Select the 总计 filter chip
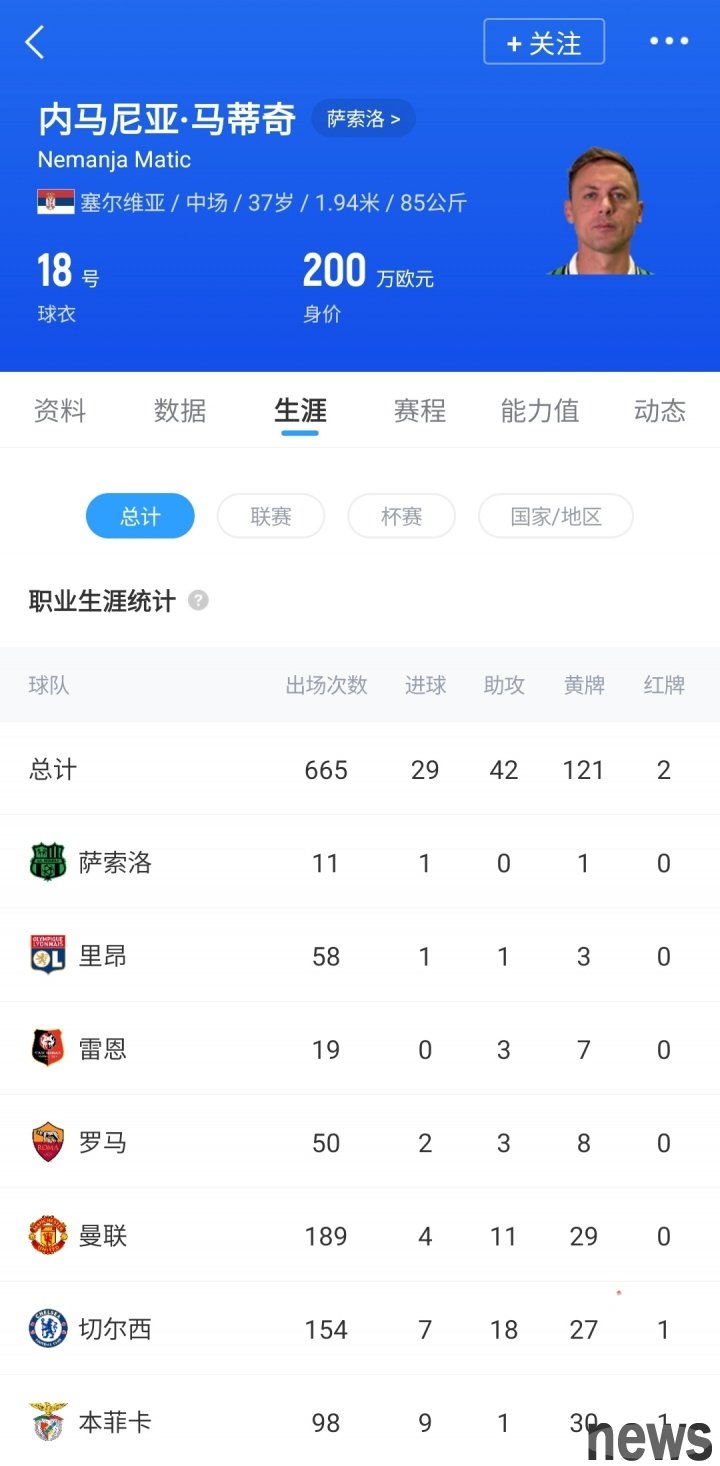This screenshot has width=720, height=1466. (x=140, y=516)
